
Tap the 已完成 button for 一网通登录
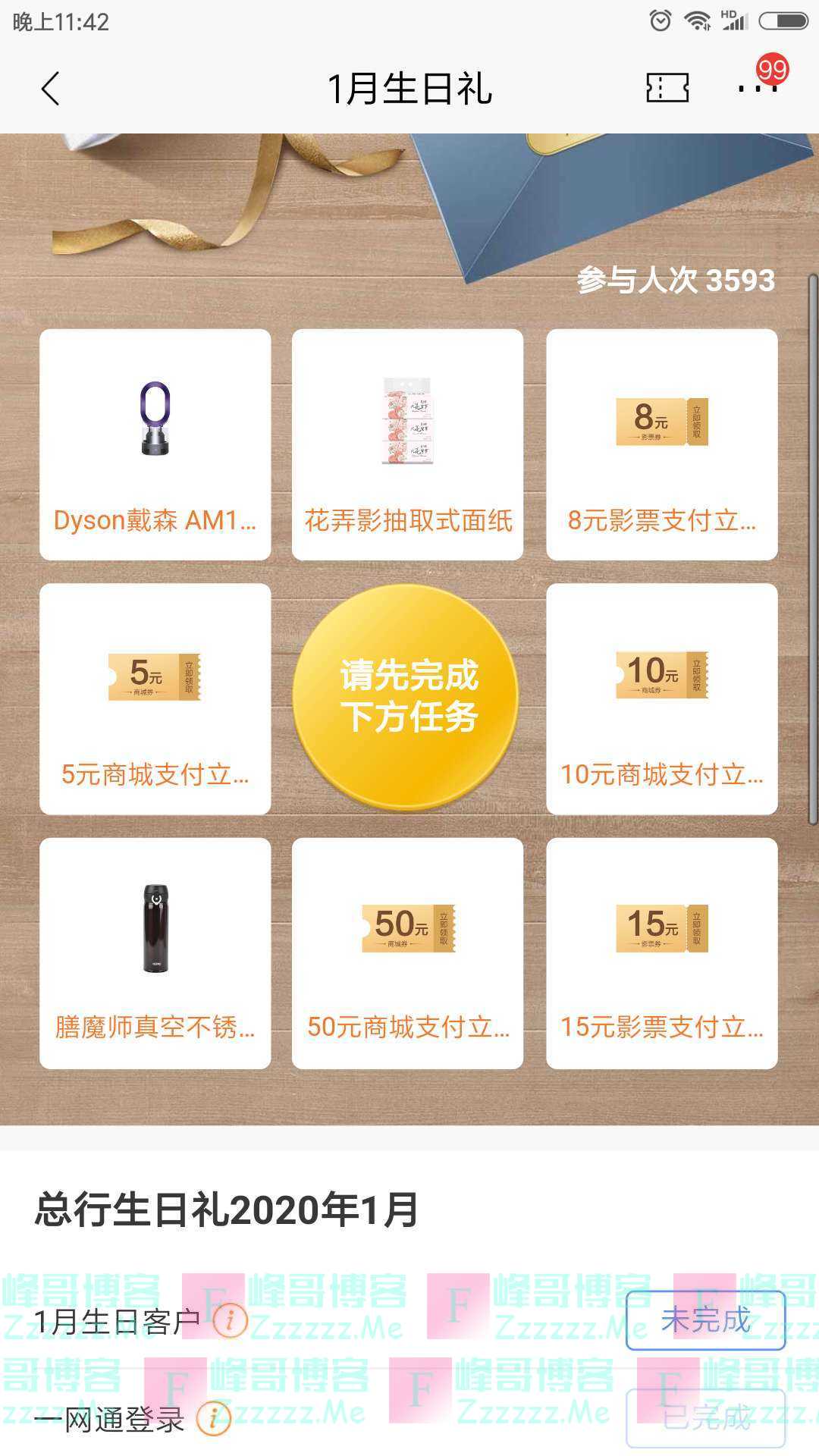704,1420
